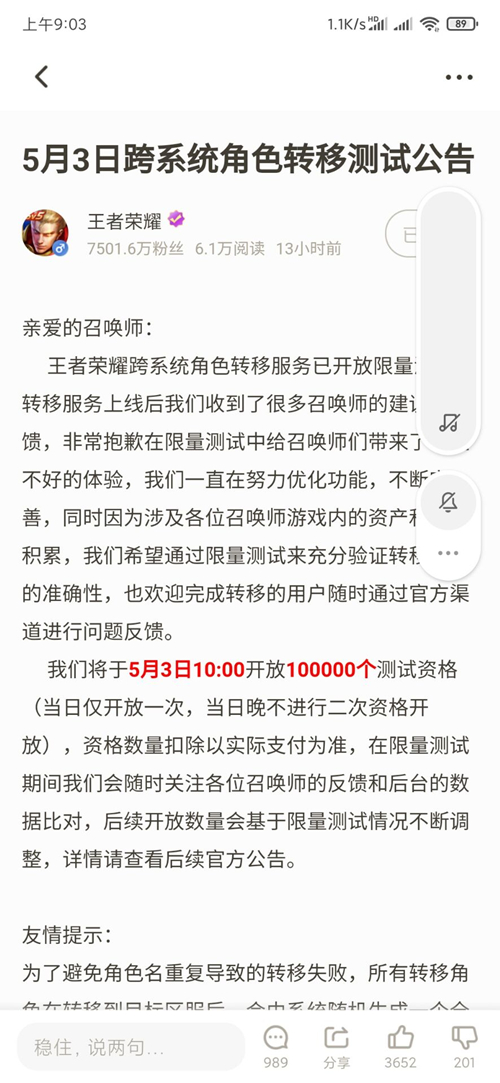Open the 989 comments
500x1083 pixels.
point(276,1046)
